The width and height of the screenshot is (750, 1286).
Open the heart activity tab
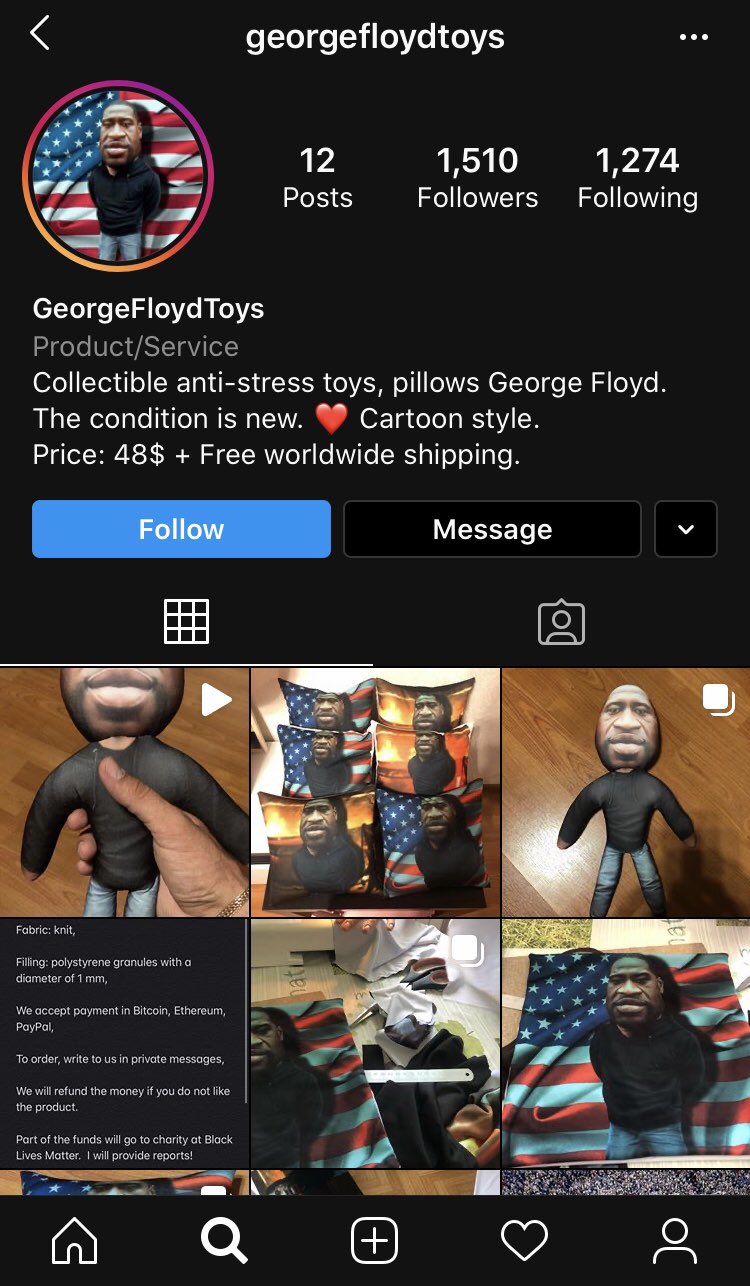click(x=524, y=1241)
